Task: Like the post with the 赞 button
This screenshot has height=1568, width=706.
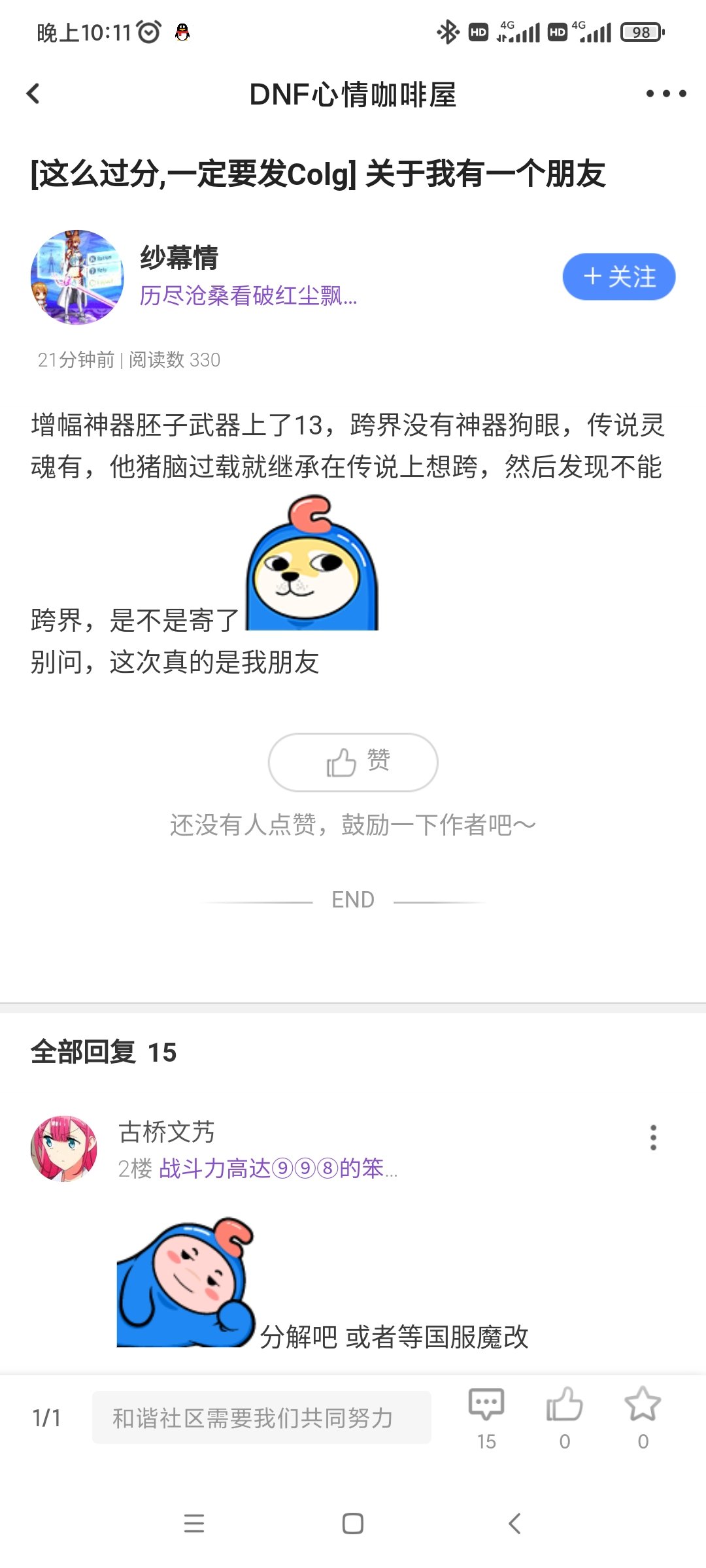Action: [x=353, y=762]
